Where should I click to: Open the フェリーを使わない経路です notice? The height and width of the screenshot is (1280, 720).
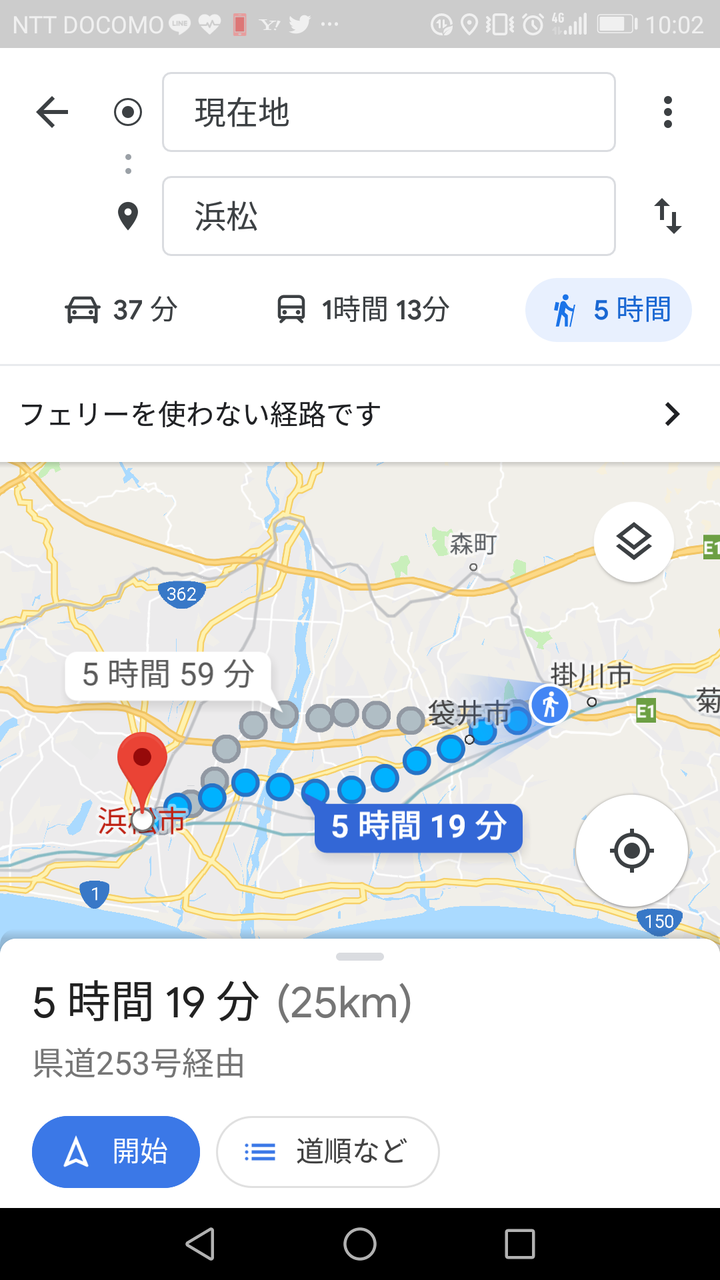point(360,414)
